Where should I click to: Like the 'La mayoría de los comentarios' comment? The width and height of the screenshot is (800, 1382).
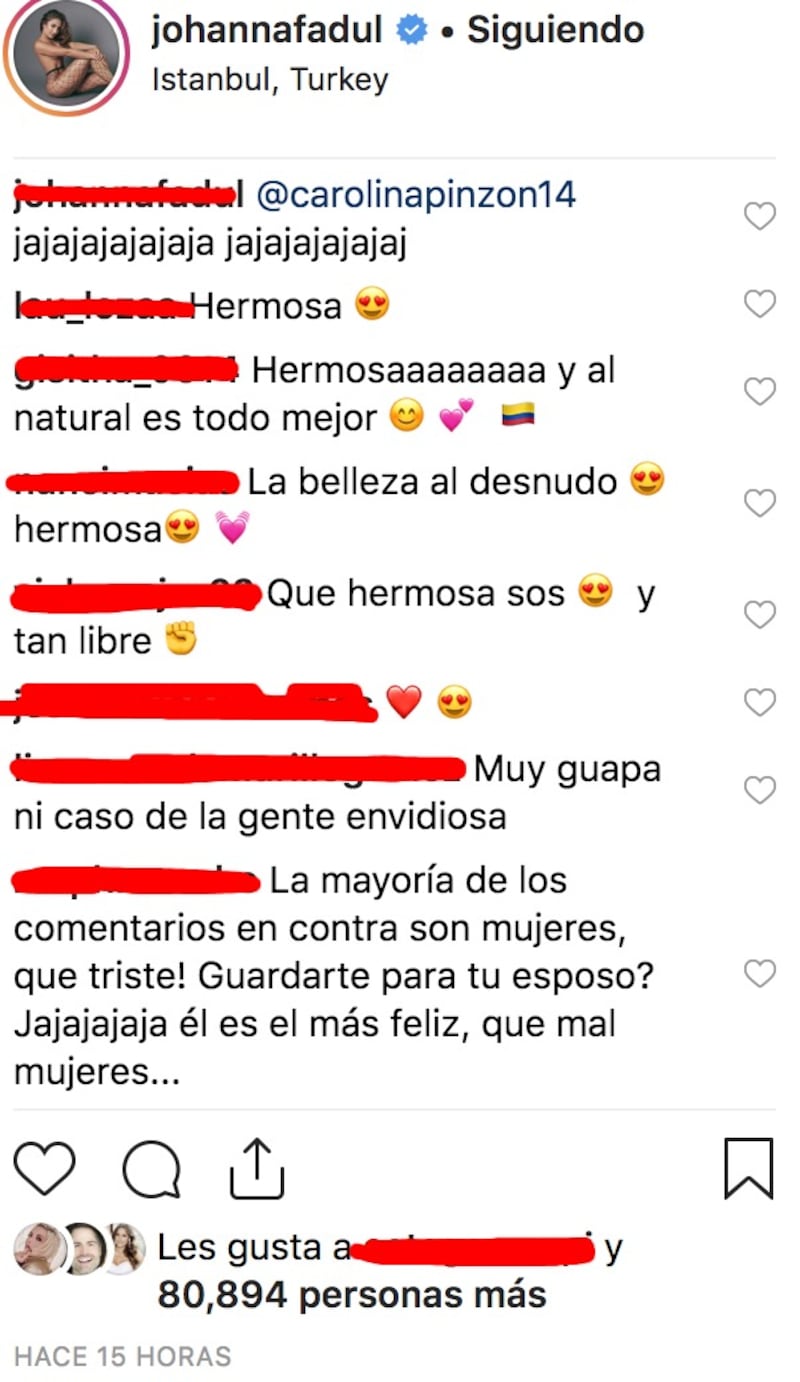point(760,972)
